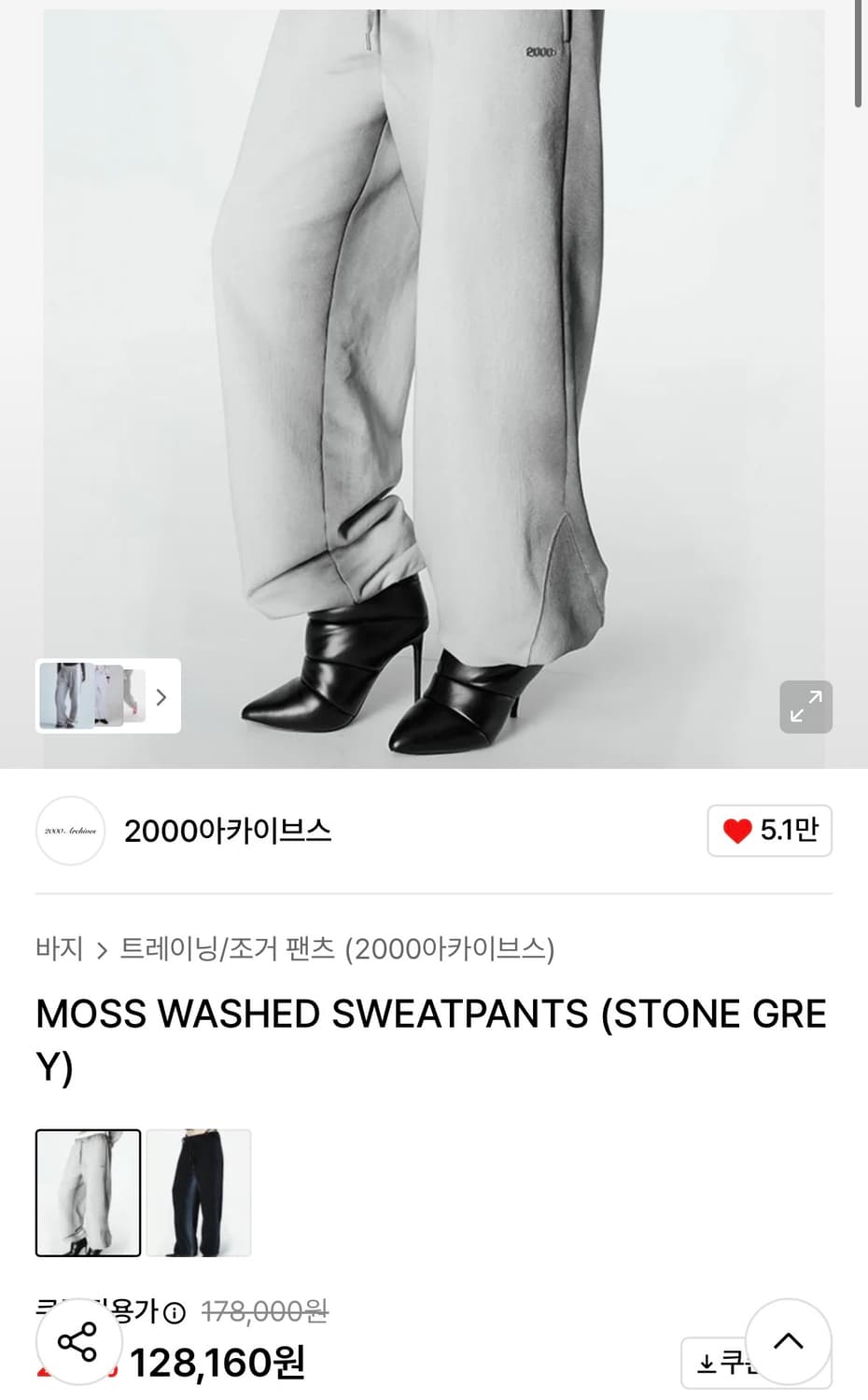Open the 2000 Archives brand logo circle

(x=70, y=831)
